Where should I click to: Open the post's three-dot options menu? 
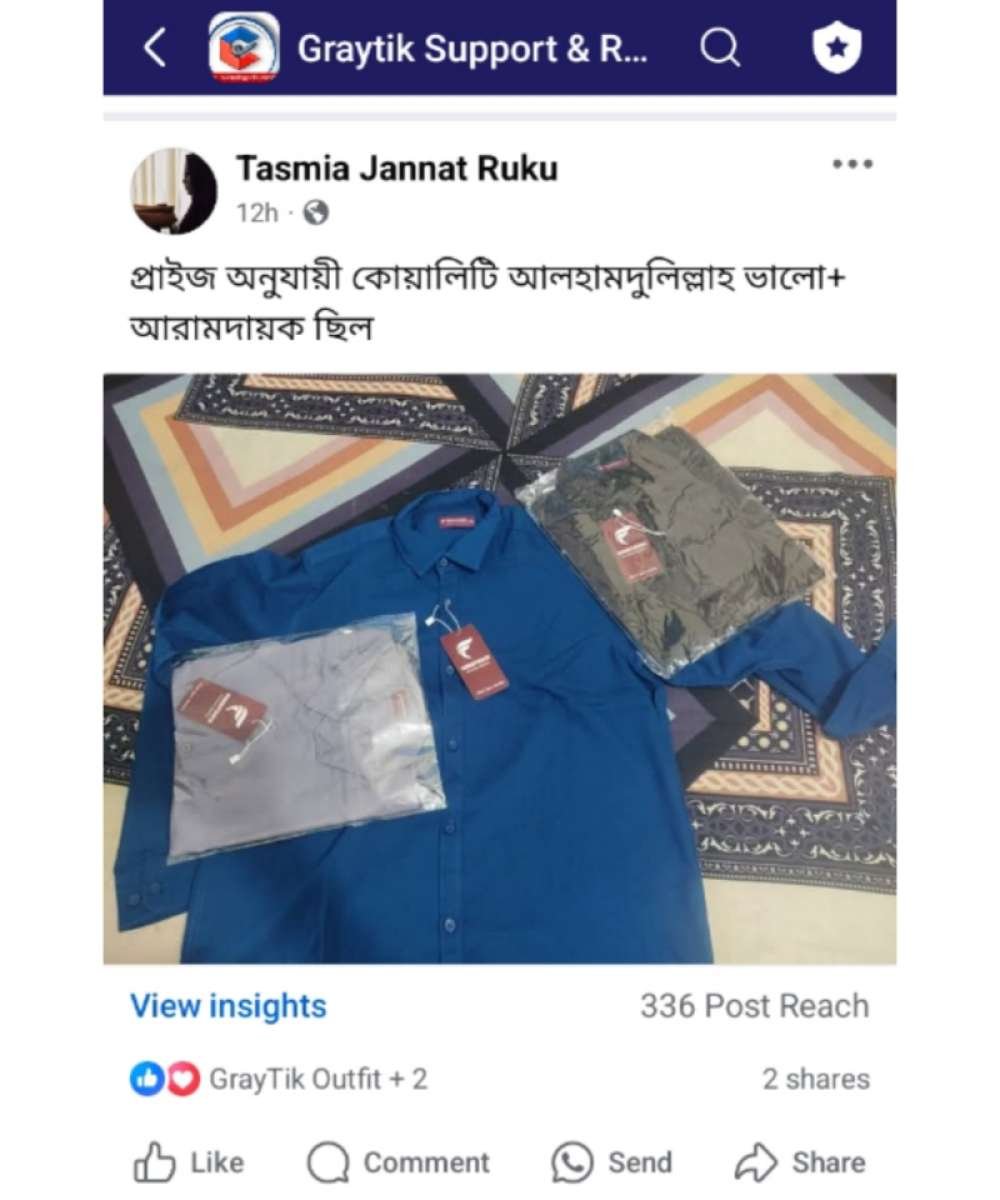(x=852, y=165)
